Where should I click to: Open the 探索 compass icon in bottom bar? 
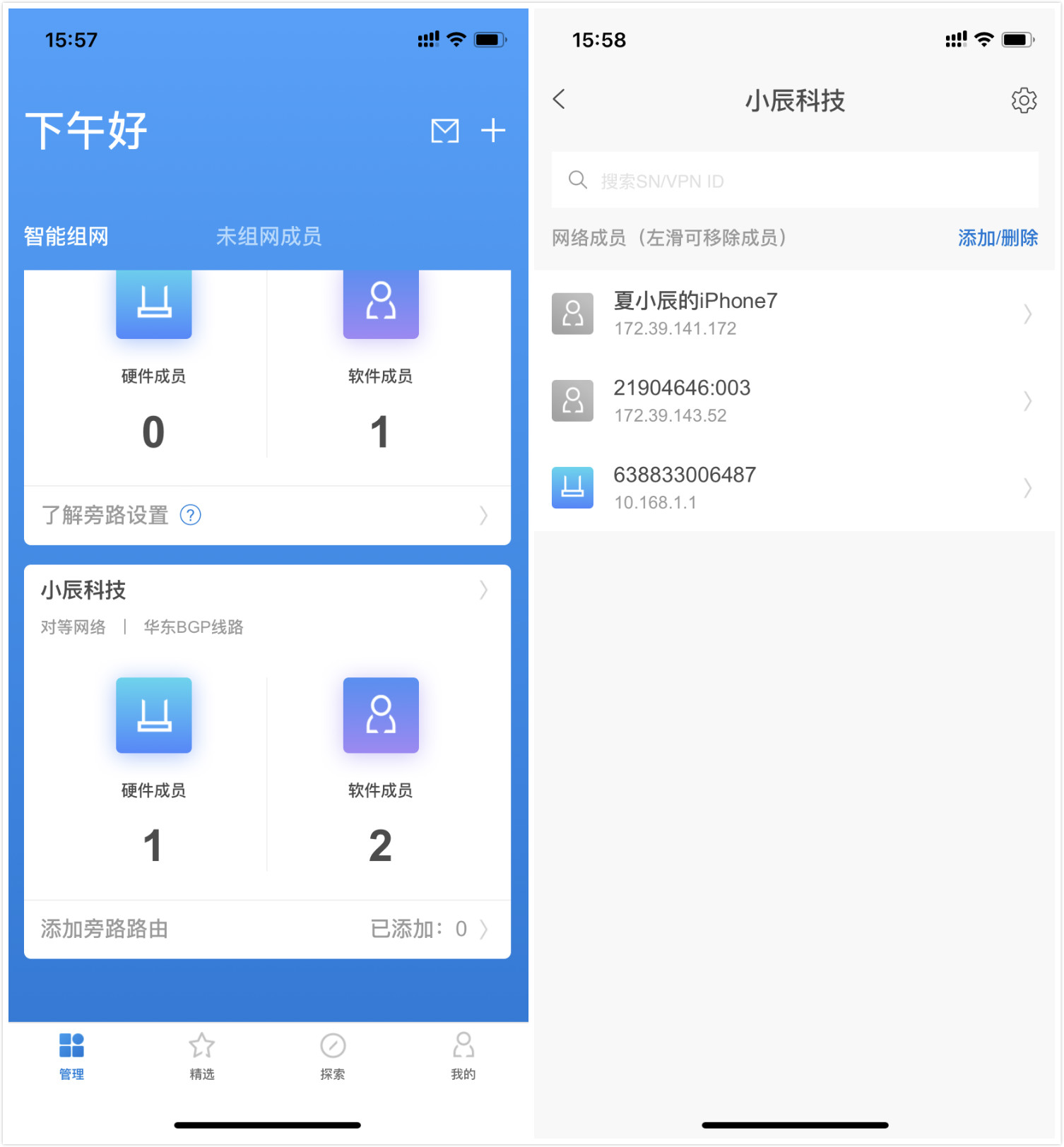(x=333, y=1045)
